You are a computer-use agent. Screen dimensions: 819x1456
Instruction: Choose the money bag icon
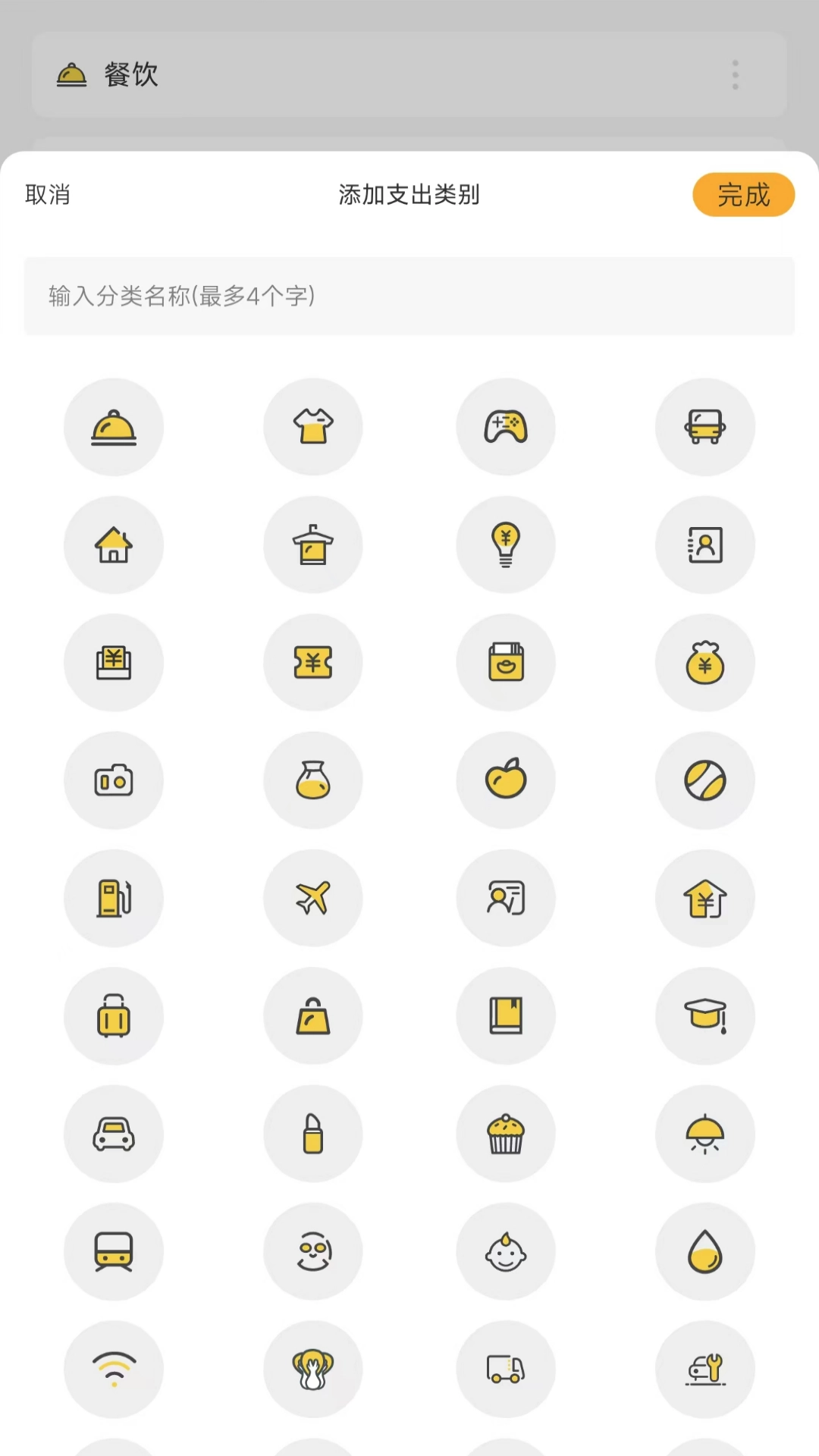tap(705, 662)
